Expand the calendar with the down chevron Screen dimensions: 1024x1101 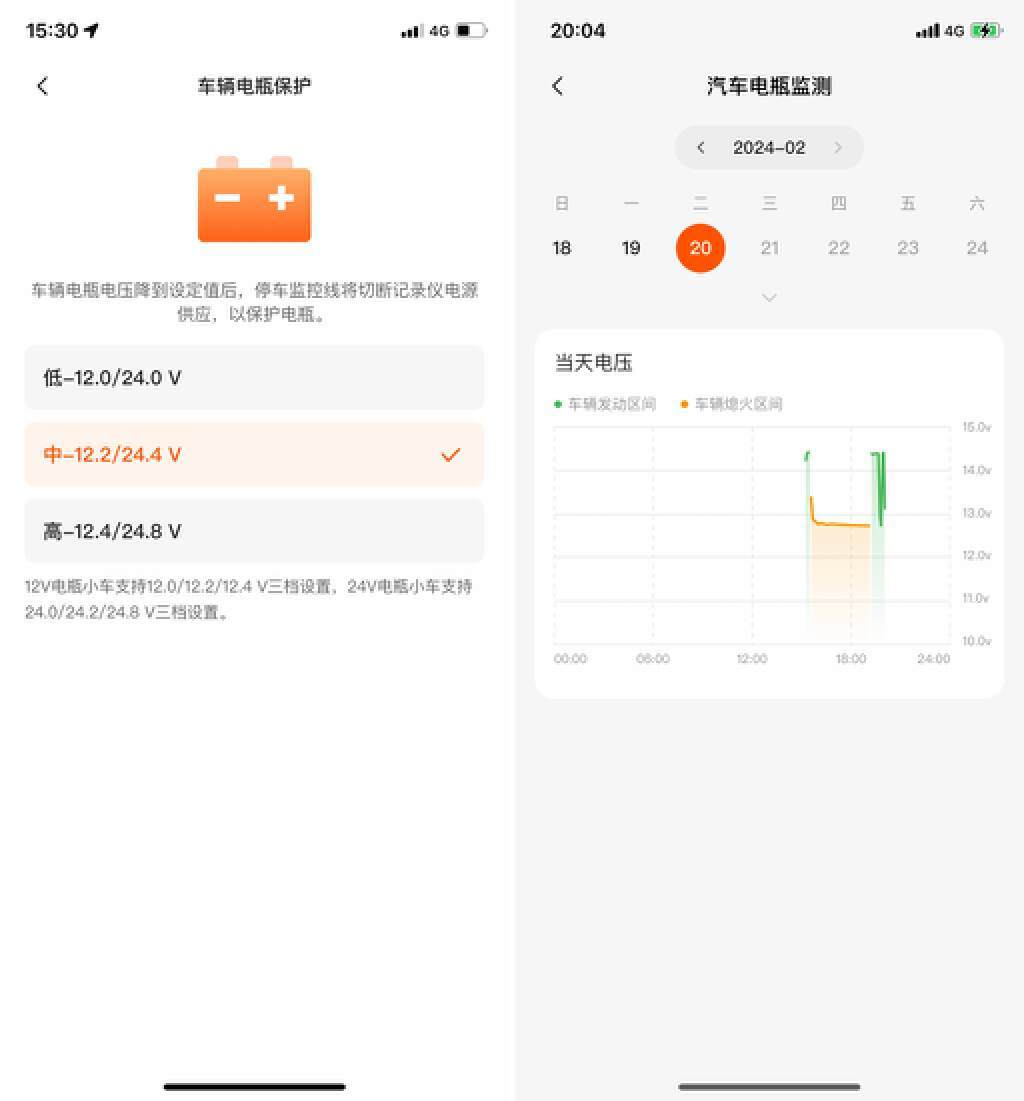pos(769,297)
